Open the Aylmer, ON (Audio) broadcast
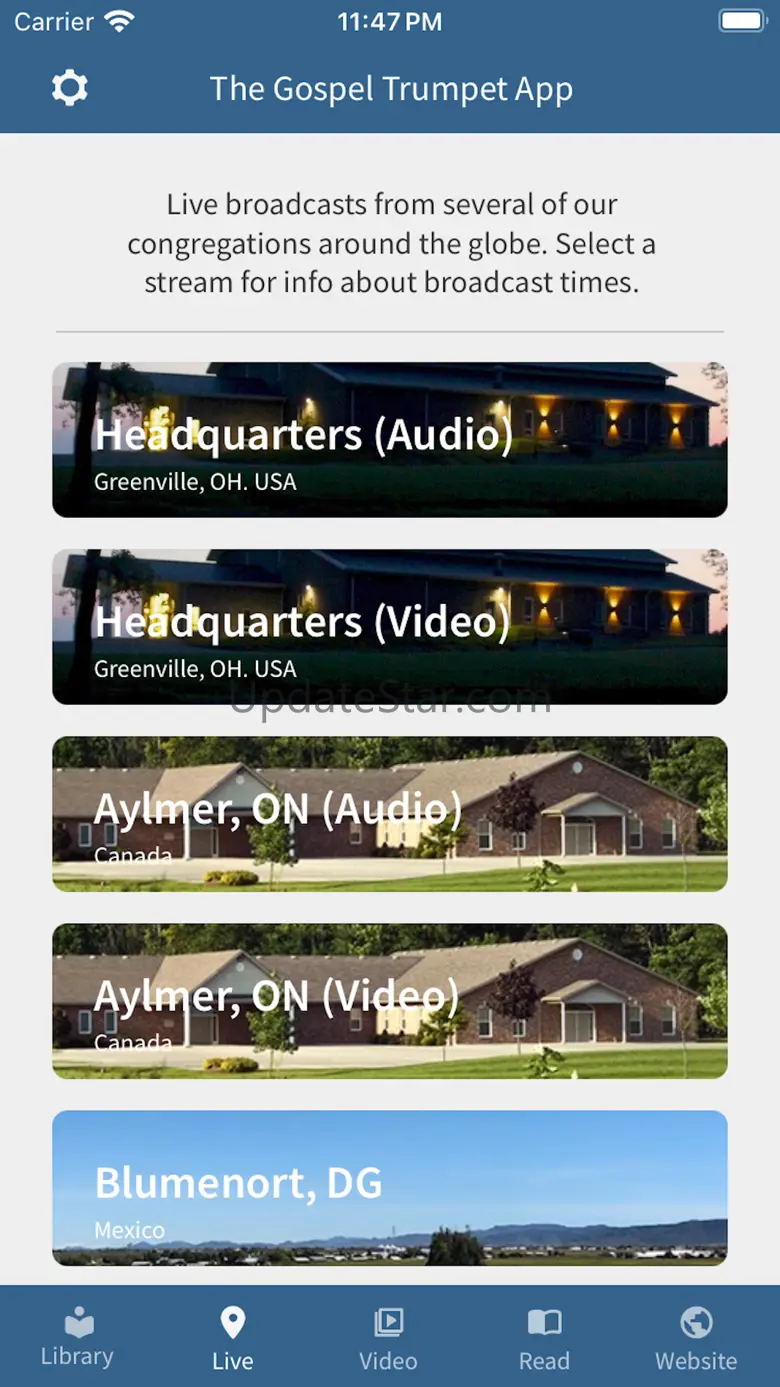 (x=390, y=814)
